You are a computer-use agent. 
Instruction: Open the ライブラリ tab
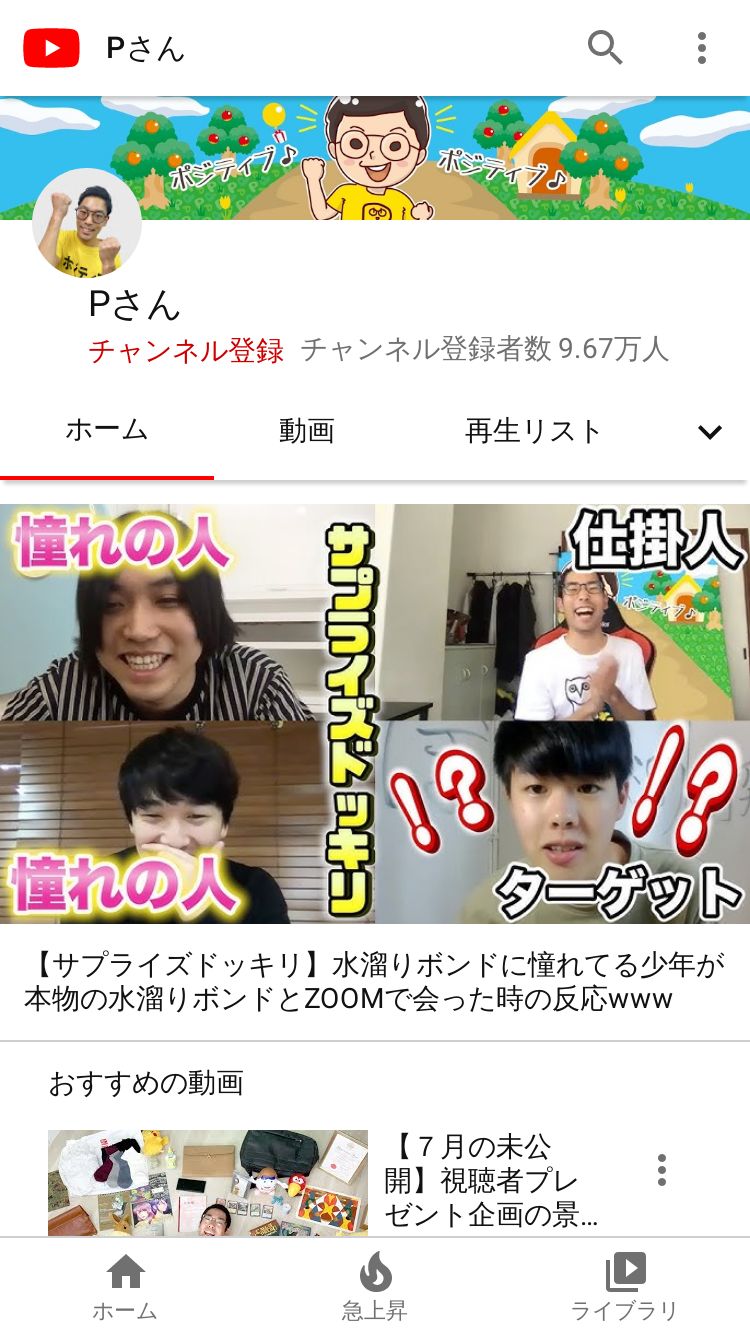[625, 1286]
